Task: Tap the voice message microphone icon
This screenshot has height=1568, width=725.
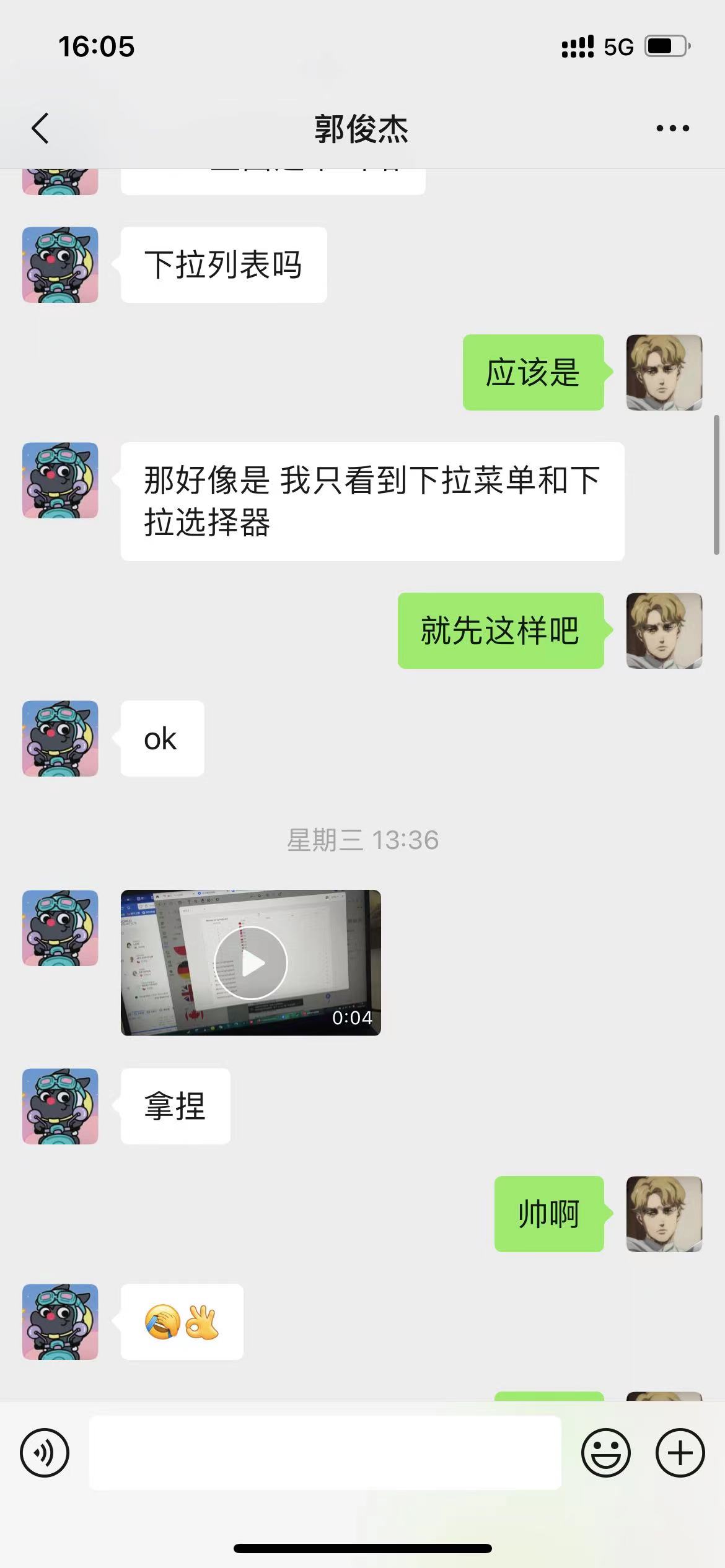Action: pyautogui.click(x=44, y=1452)
